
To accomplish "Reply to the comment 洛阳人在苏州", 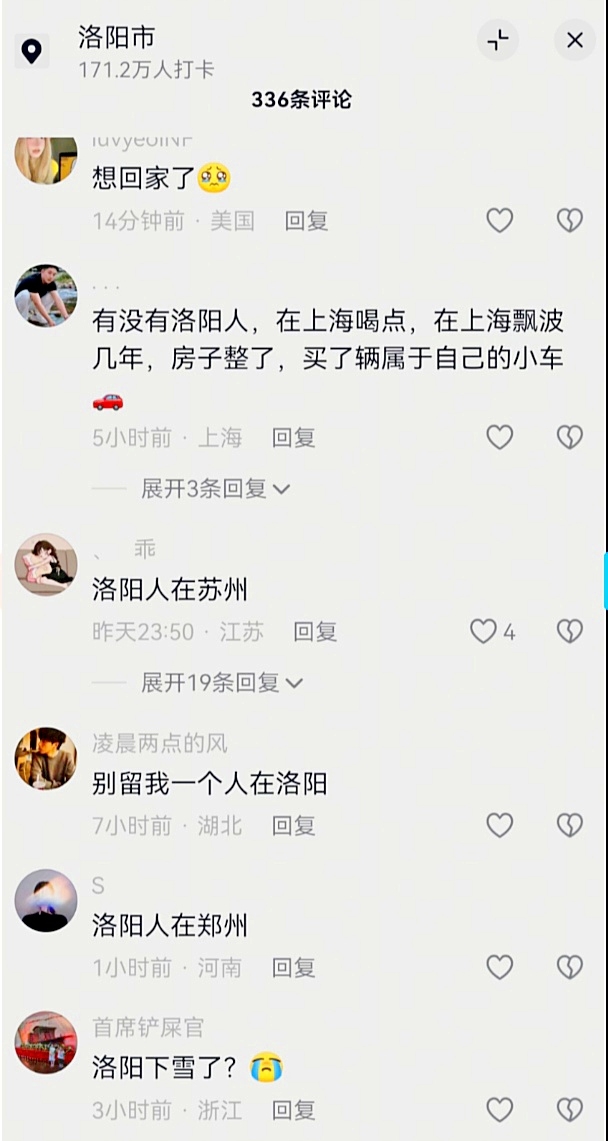I will pos(315,631).
